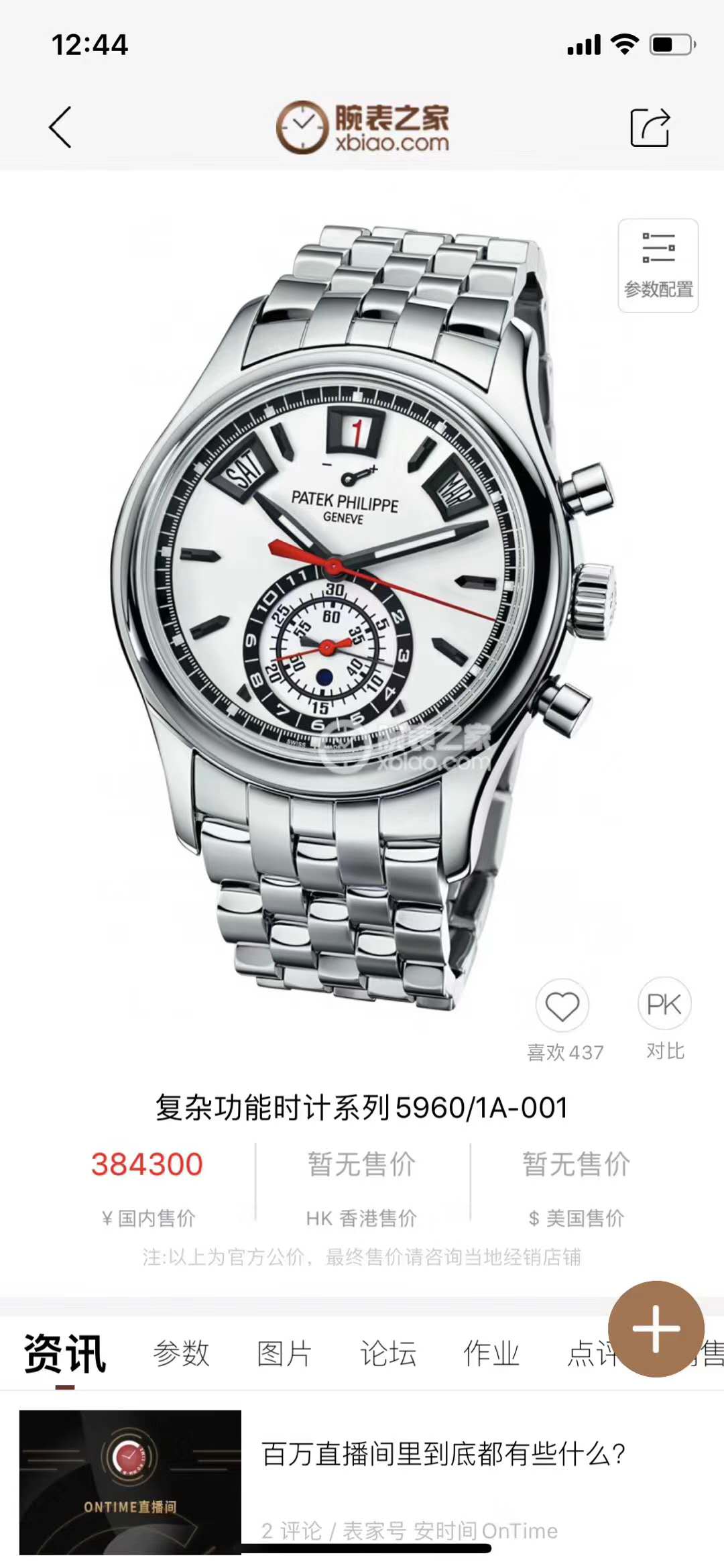Go back to the previous page
The width and height of the screenshot is (724, 1568).
tap(60, 127)
